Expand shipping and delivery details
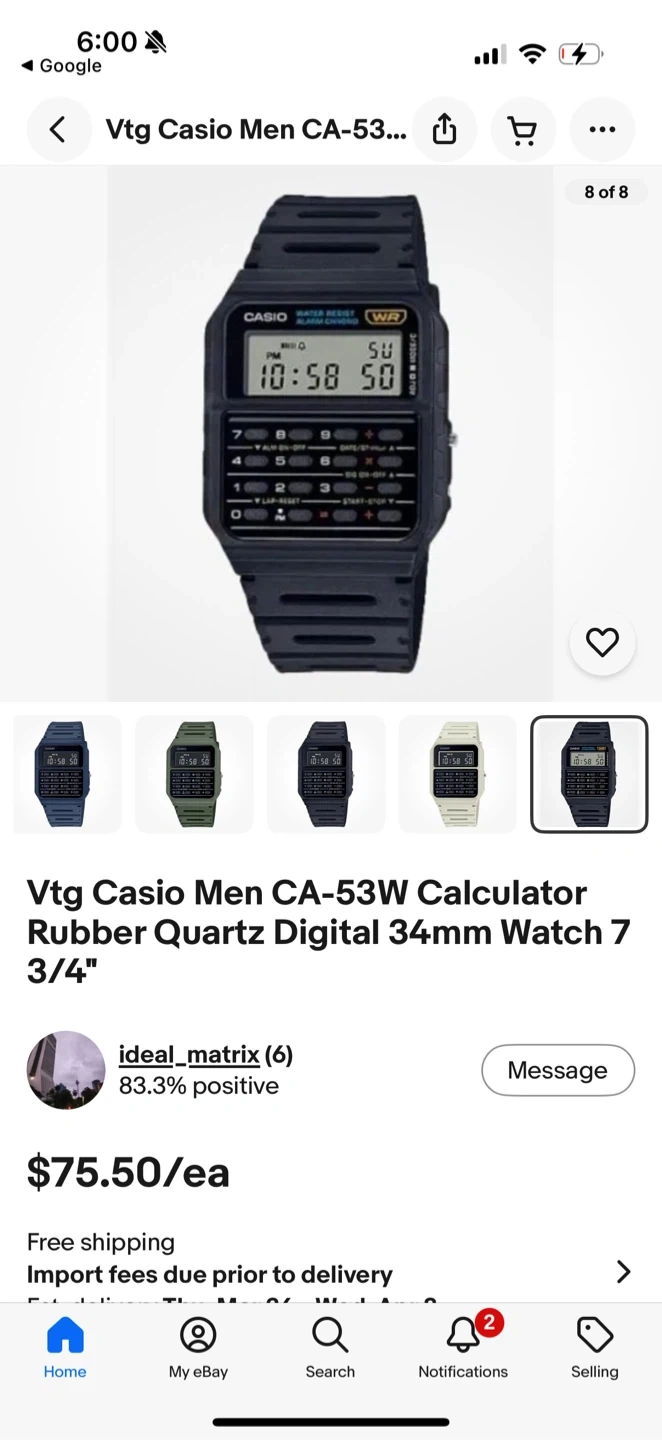Screen dimensions: 662x1440 click(x=622, y=1271)
